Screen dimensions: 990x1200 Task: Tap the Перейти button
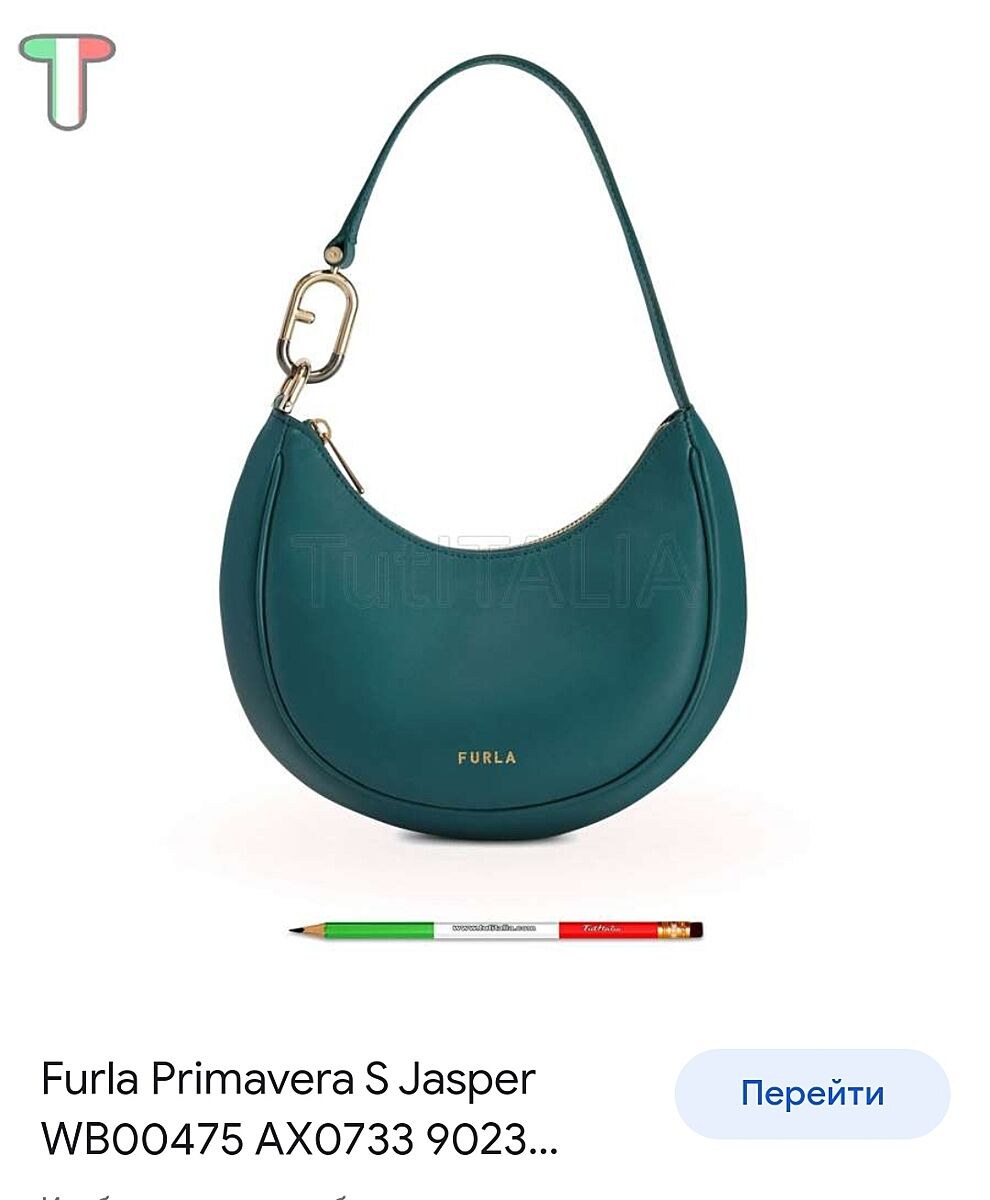point(812,1093)
